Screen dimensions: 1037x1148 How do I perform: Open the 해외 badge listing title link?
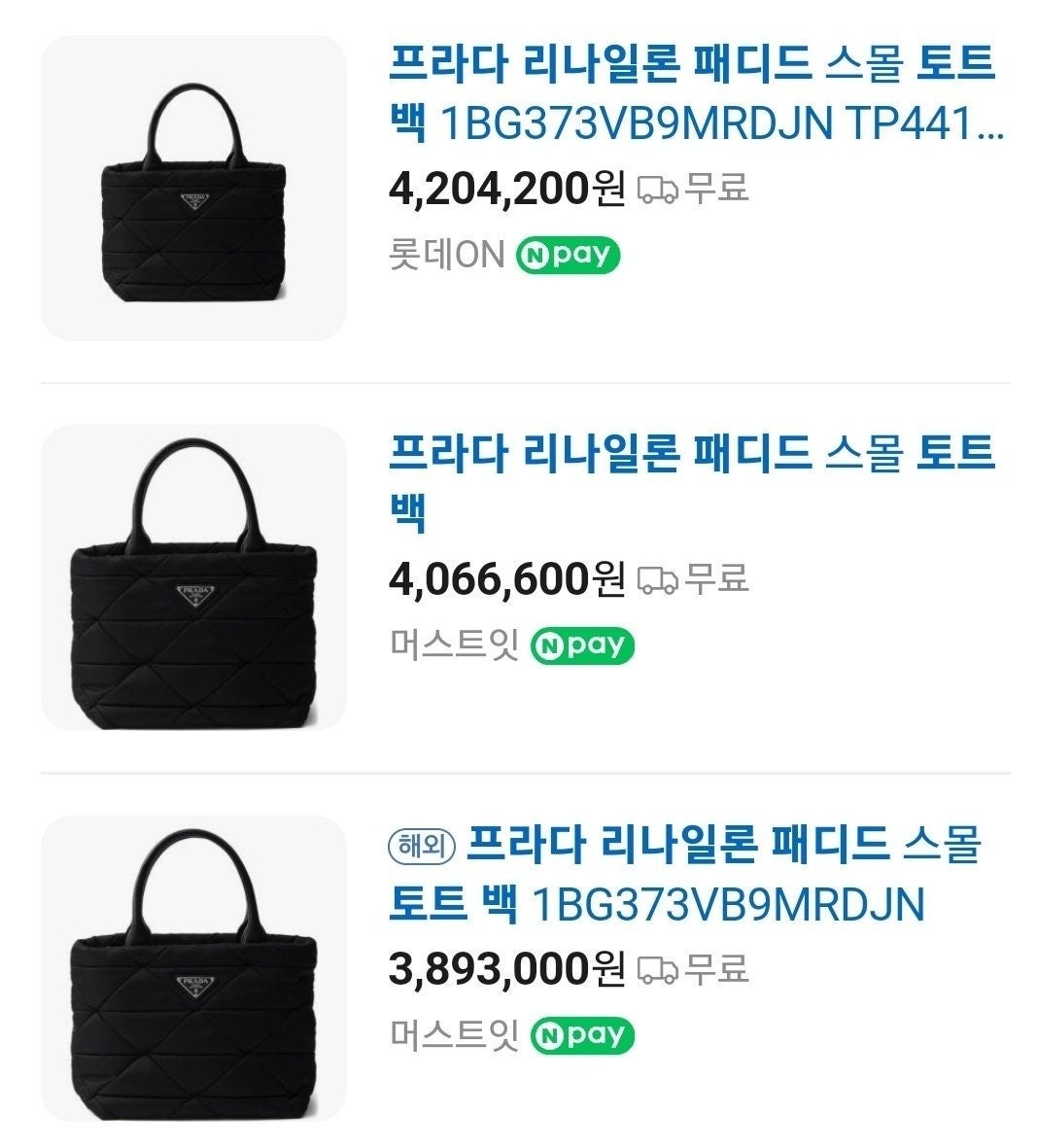[685, 873]
